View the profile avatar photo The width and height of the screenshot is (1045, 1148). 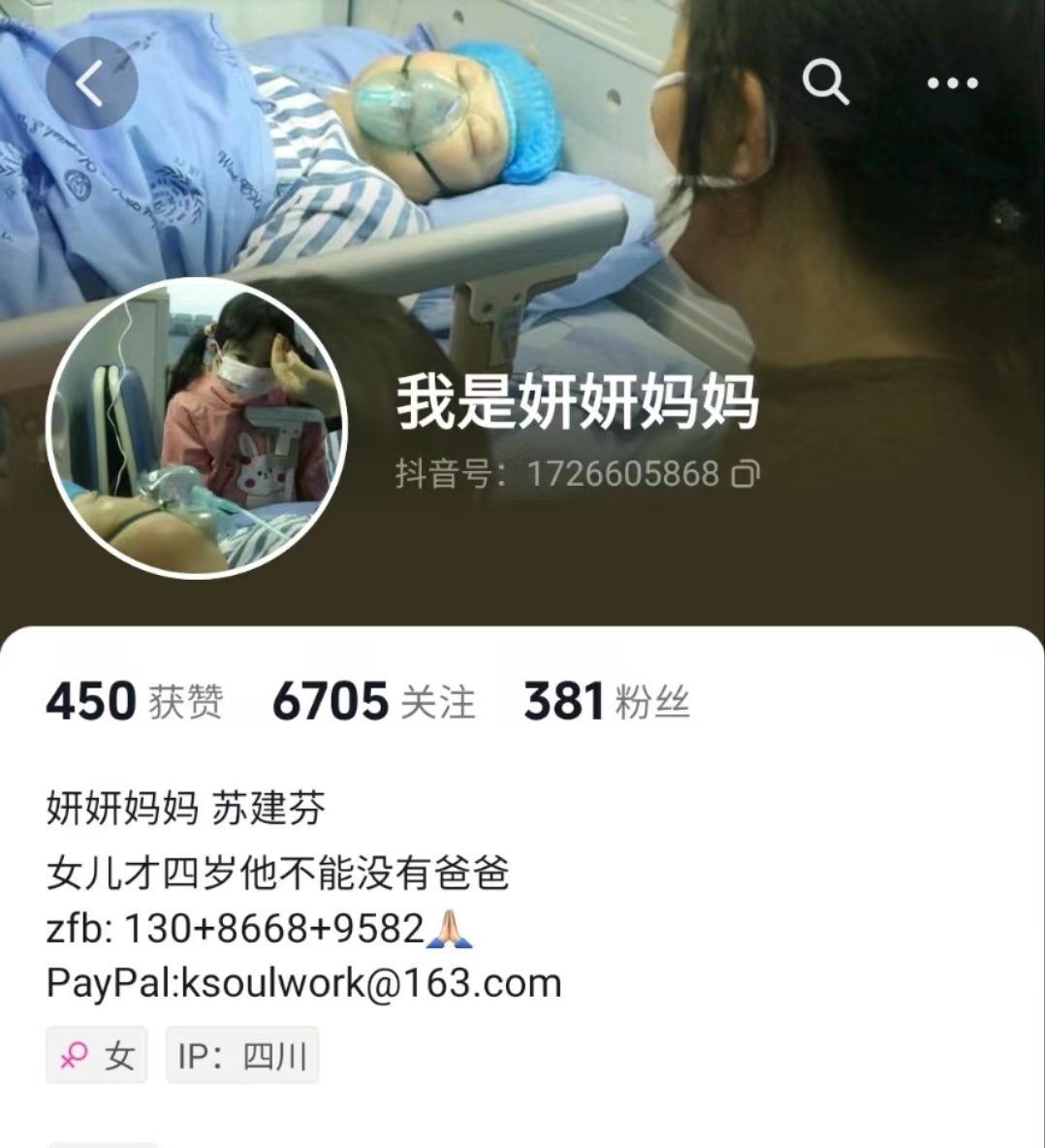coord(197,428)
